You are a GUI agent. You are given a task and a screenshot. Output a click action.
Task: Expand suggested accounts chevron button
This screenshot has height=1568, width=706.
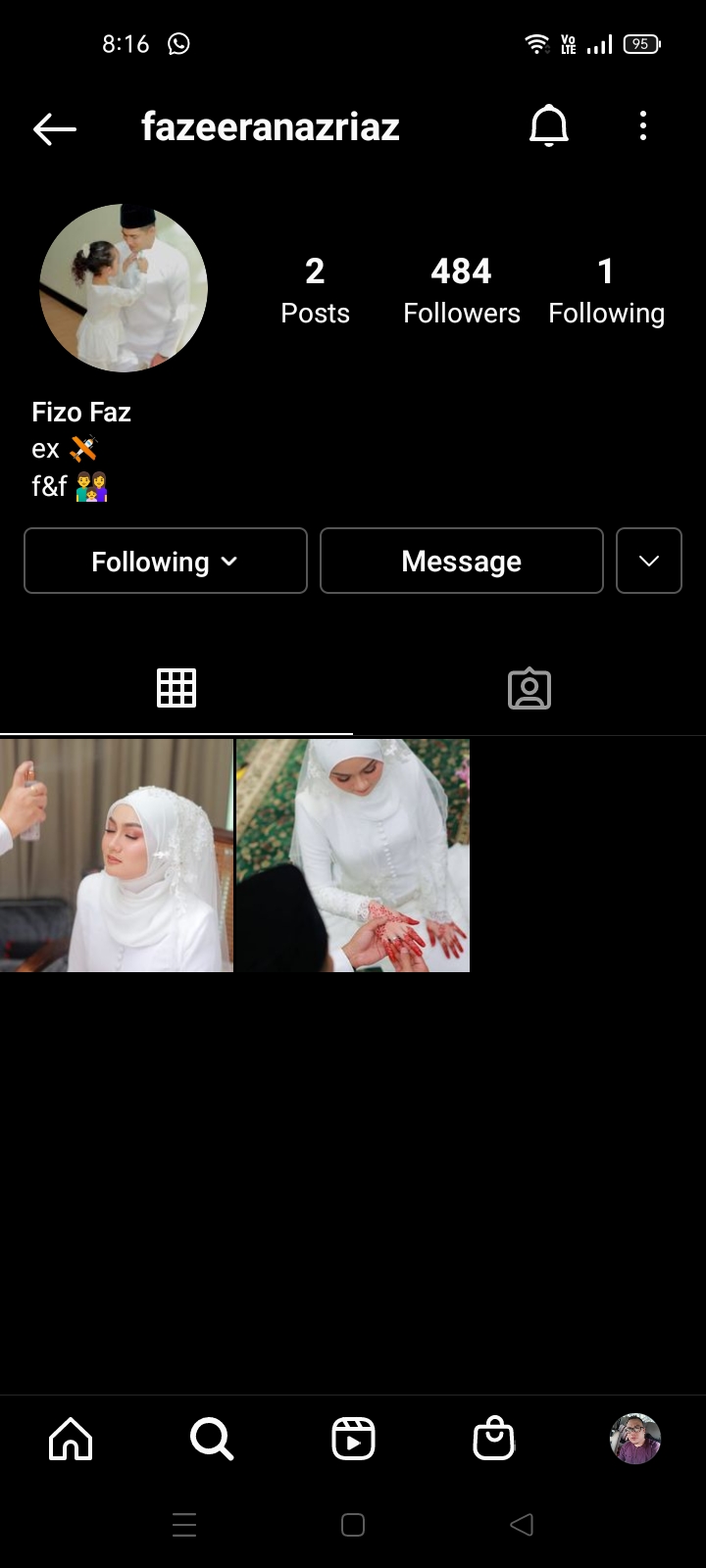click(x=649, y=561)
